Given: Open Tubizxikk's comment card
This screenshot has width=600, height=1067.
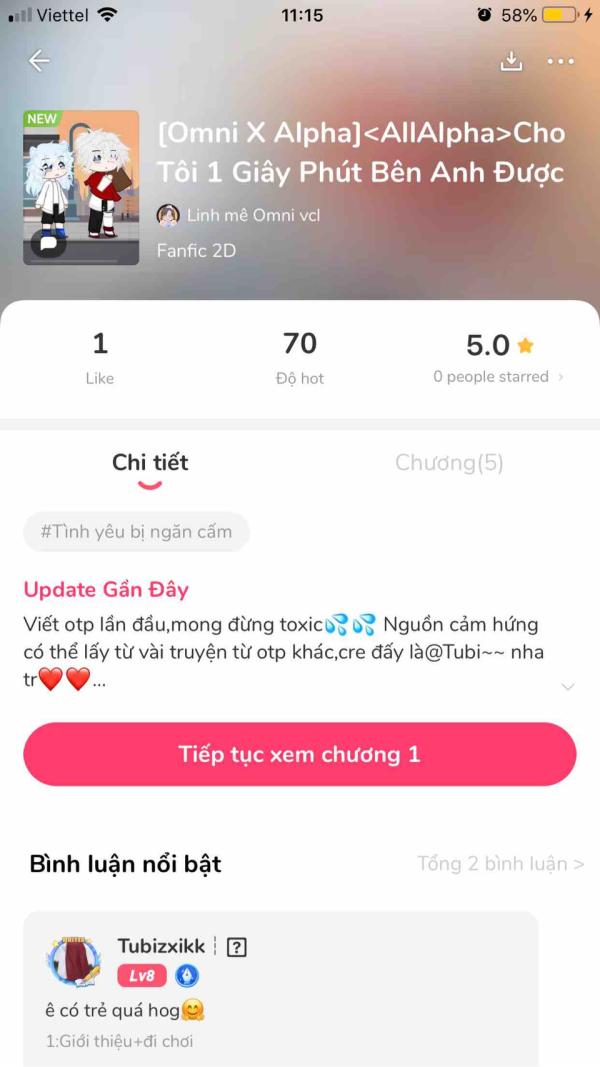Looking at the screenshot, I should 280,989.
